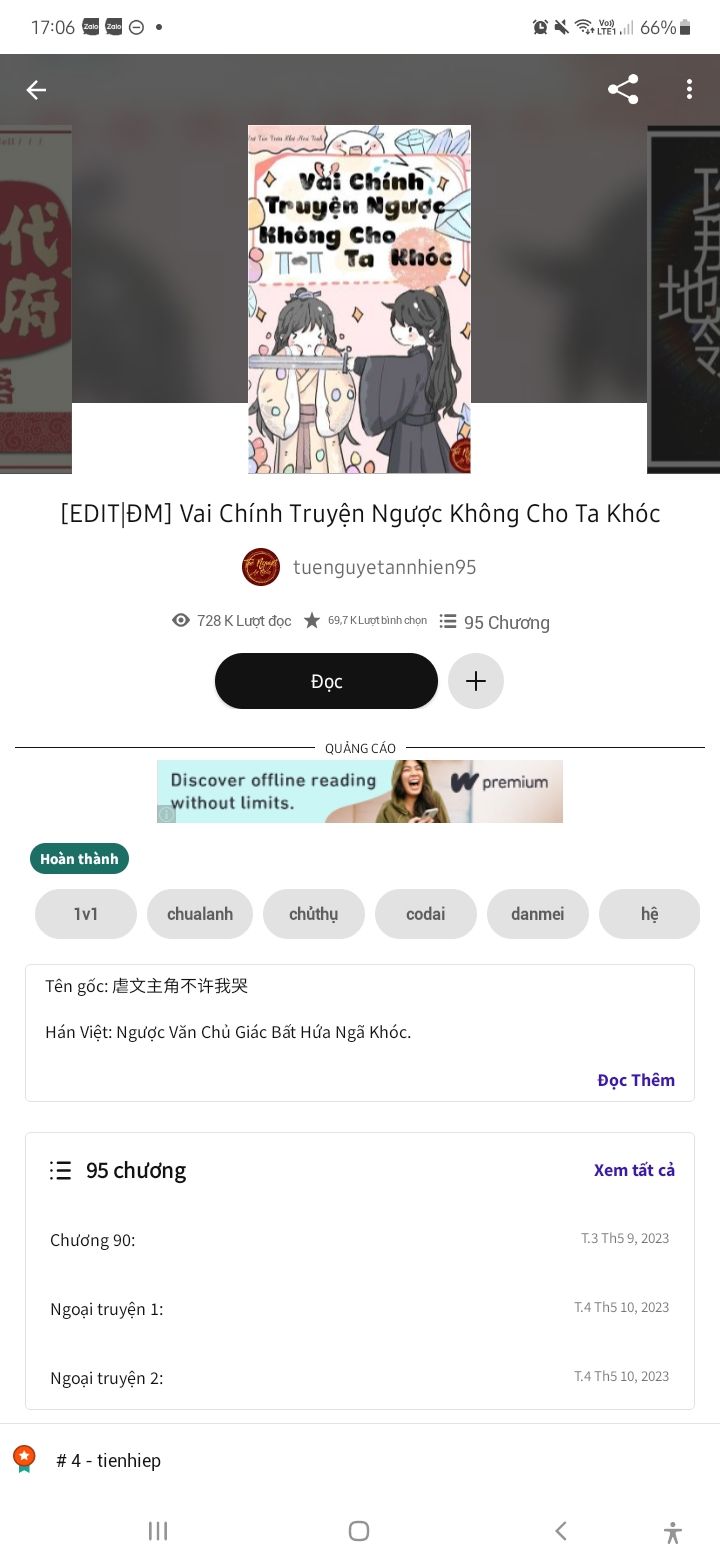Open Ngoại truyện 2
This screenshot has width=720, height=1560.
tap(360, 1378)
